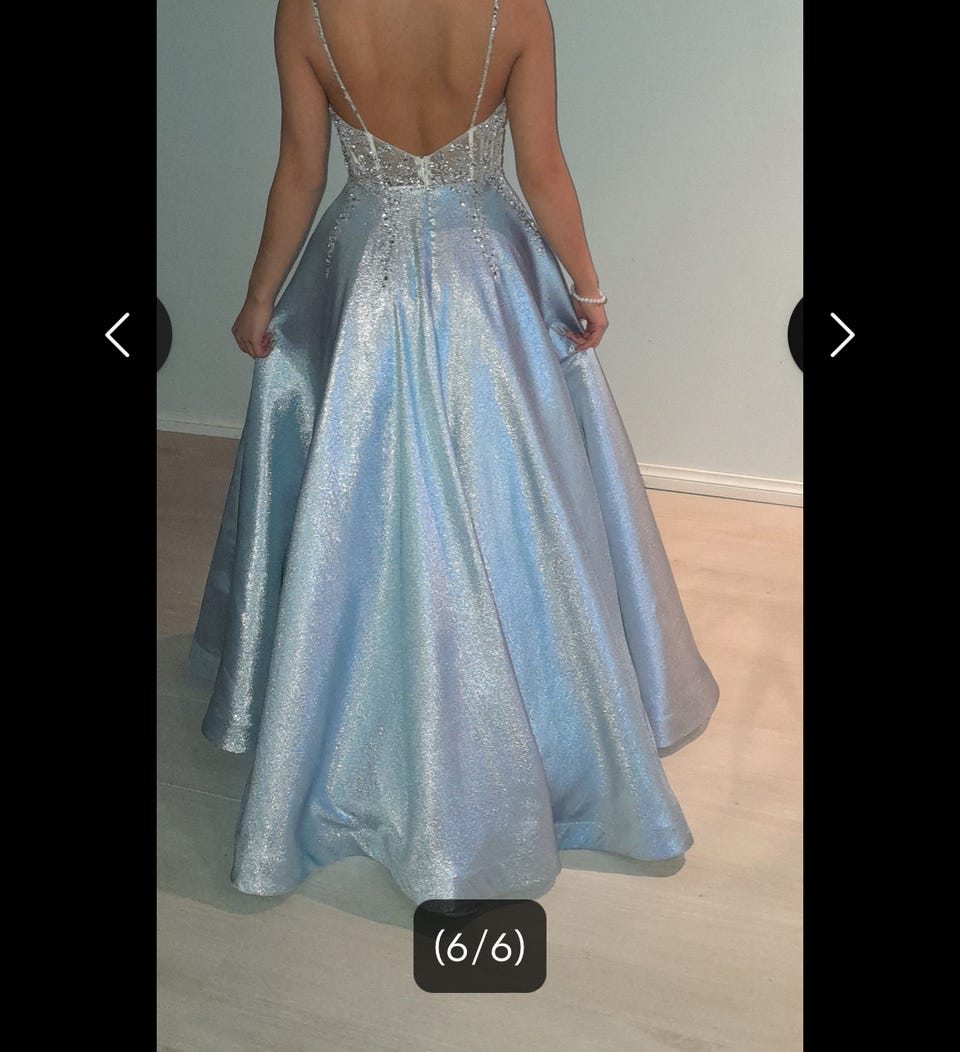The width and height of the screenshot is (960, 1052).
Task: Go to the previous photo
Action: click(119, 335)
